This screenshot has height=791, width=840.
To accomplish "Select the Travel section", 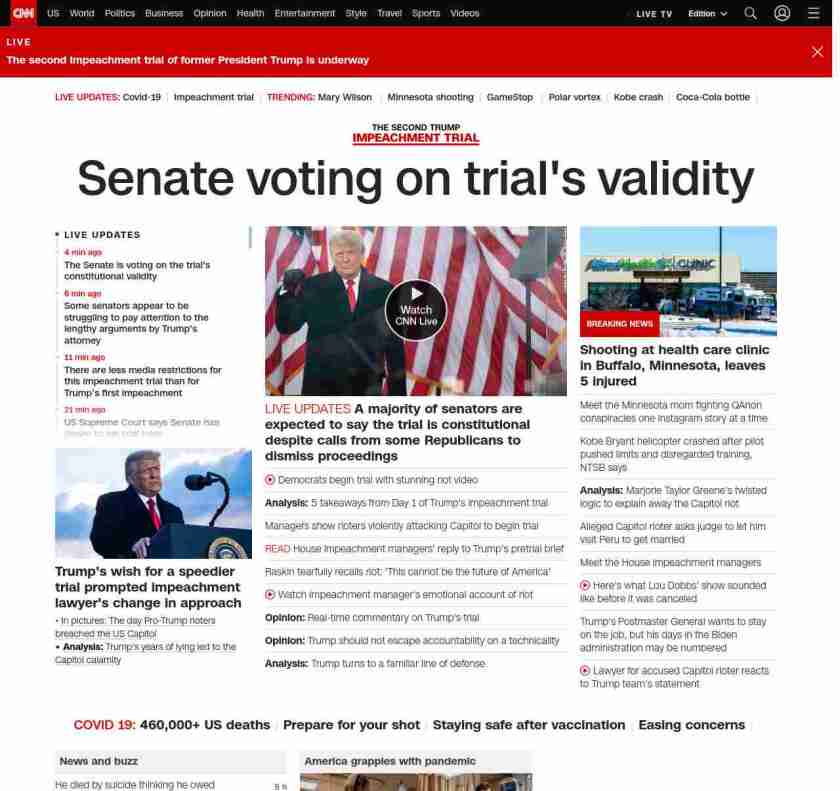I will tap(389, 14).
